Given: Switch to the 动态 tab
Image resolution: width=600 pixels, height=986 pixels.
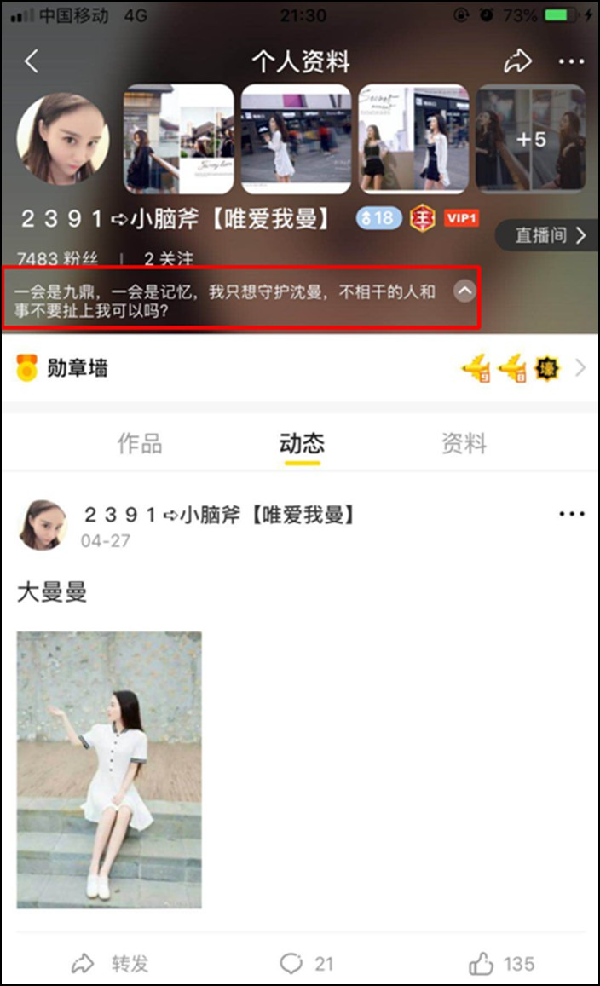Looking at the screenshot, I should (301, 444).
